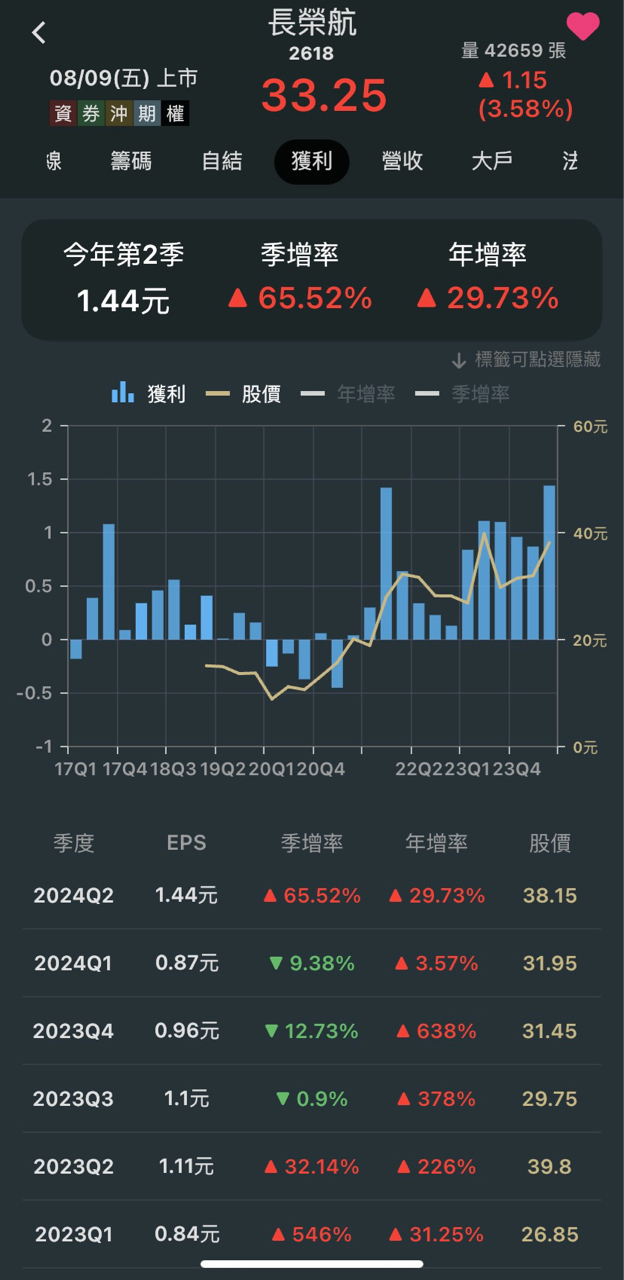624x1280 pixels.
Task: Select the 獲利 tab
Action: 311,161
